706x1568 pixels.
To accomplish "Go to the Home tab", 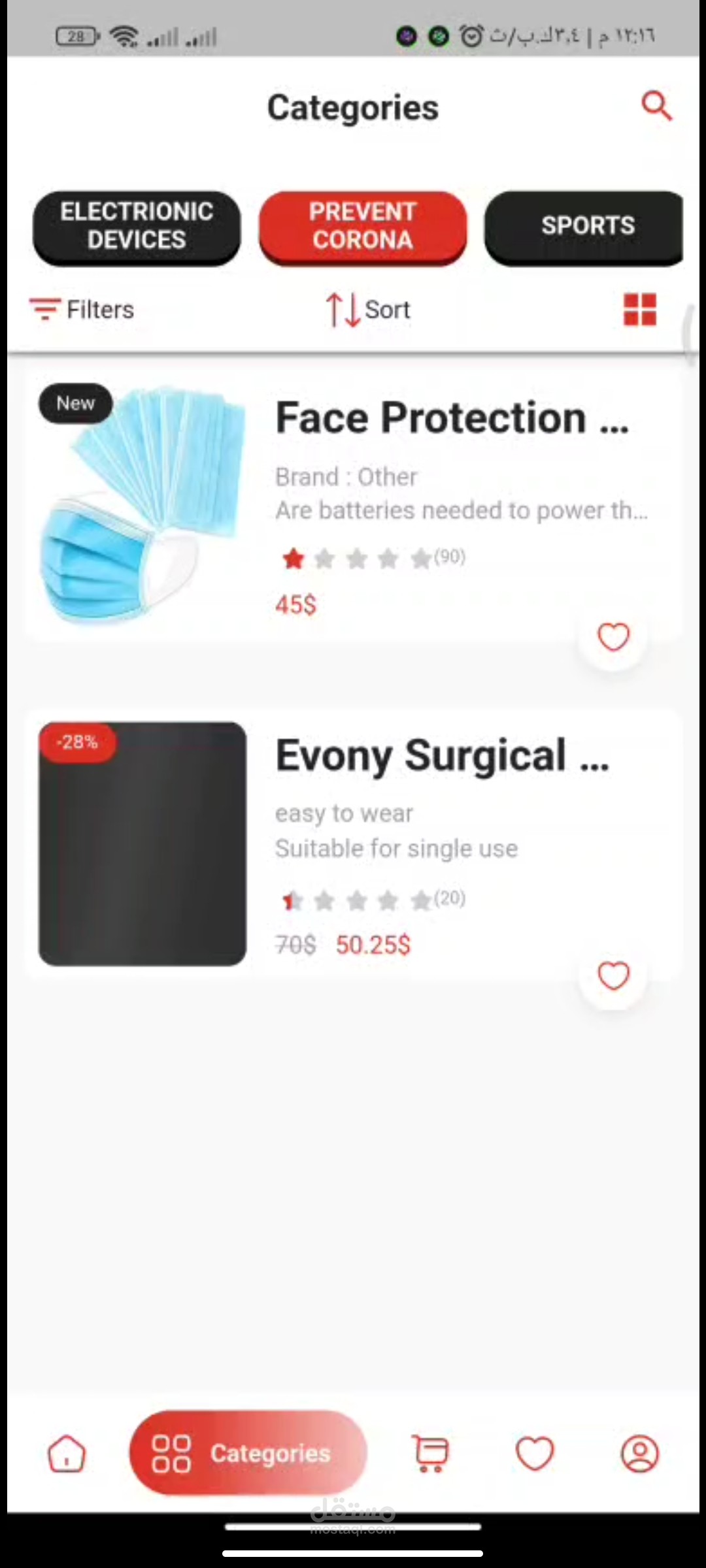I will coord(67,1454).
